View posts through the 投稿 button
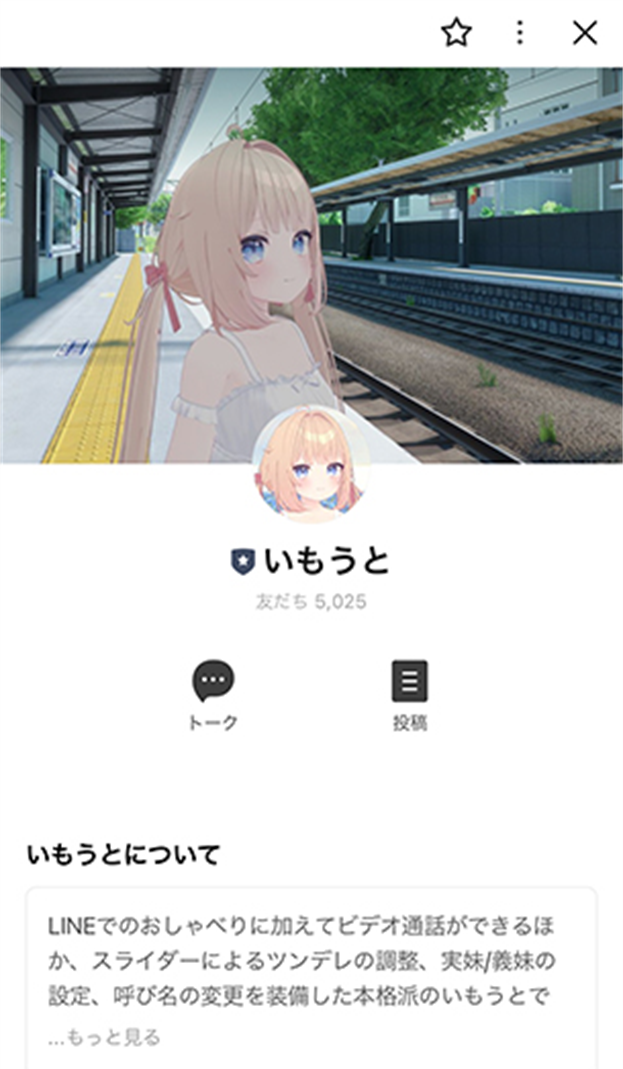The width and height of the screenshot is (623, 1069). point(409,694)
